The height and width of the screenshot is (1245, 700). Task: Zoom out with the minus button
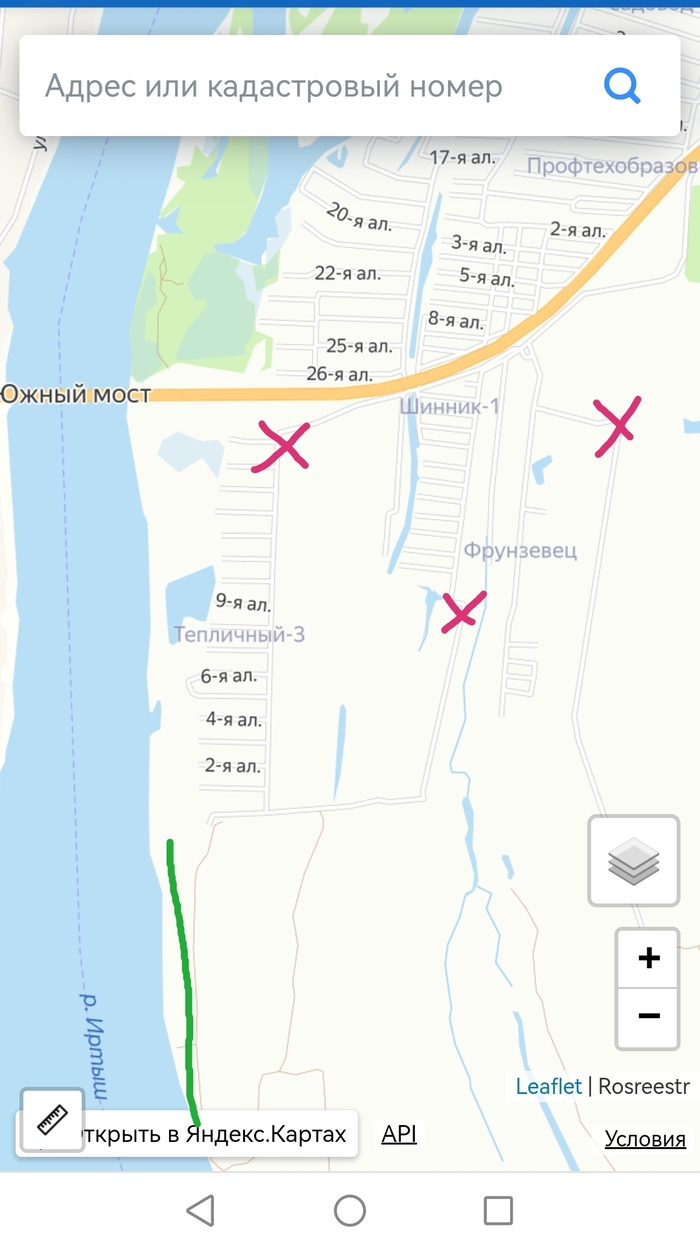(x=648, y=1017)
